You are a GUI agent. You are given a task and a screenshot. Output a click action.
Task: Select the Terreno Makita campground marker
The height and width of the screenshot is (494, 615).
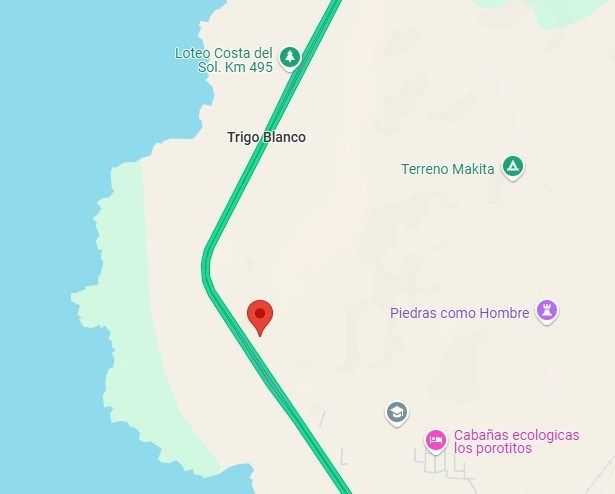(x=512, y=167)
